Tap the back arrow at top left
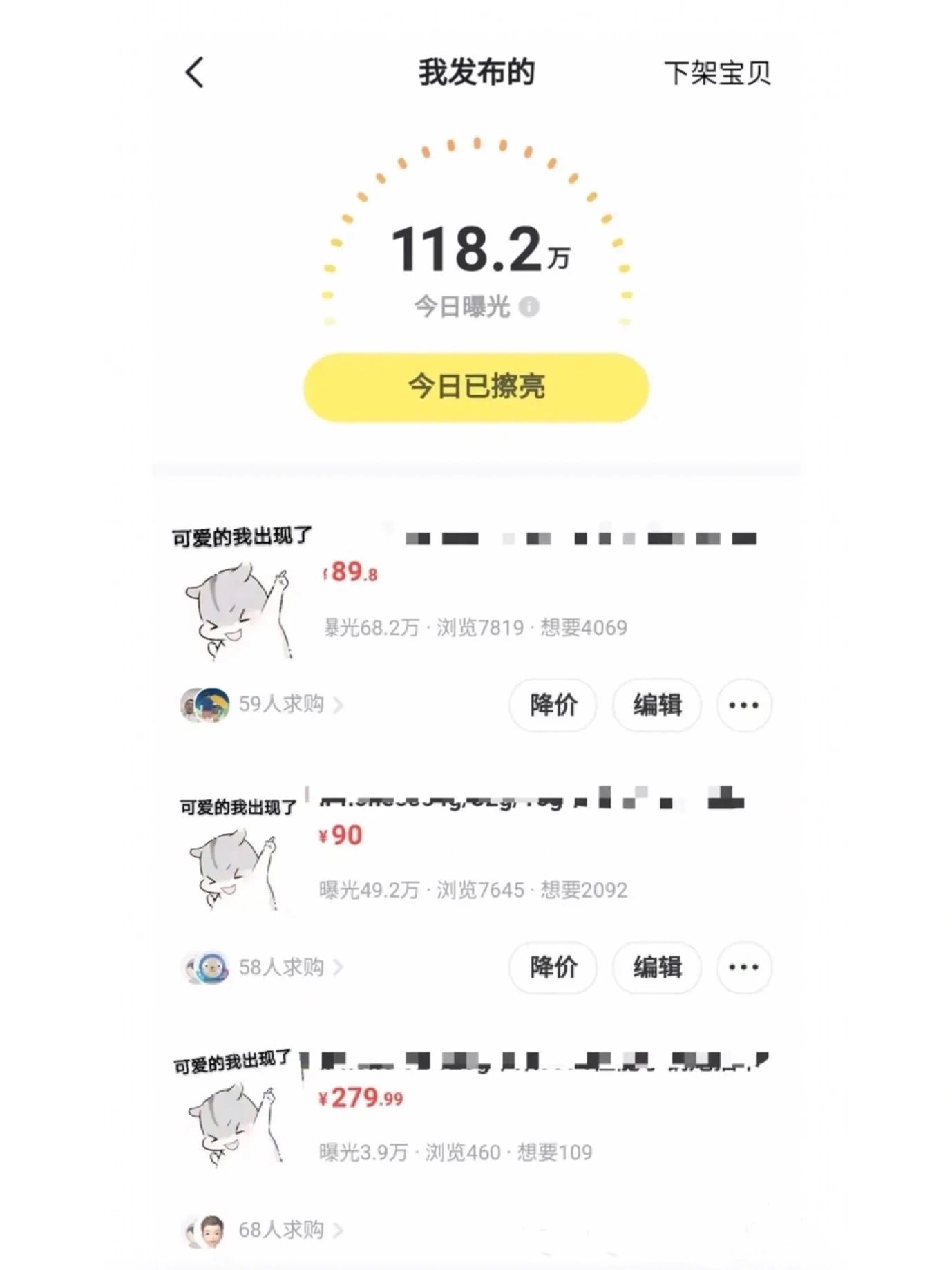The width and height of the screenshot is (952, 1270). point(194,71)
